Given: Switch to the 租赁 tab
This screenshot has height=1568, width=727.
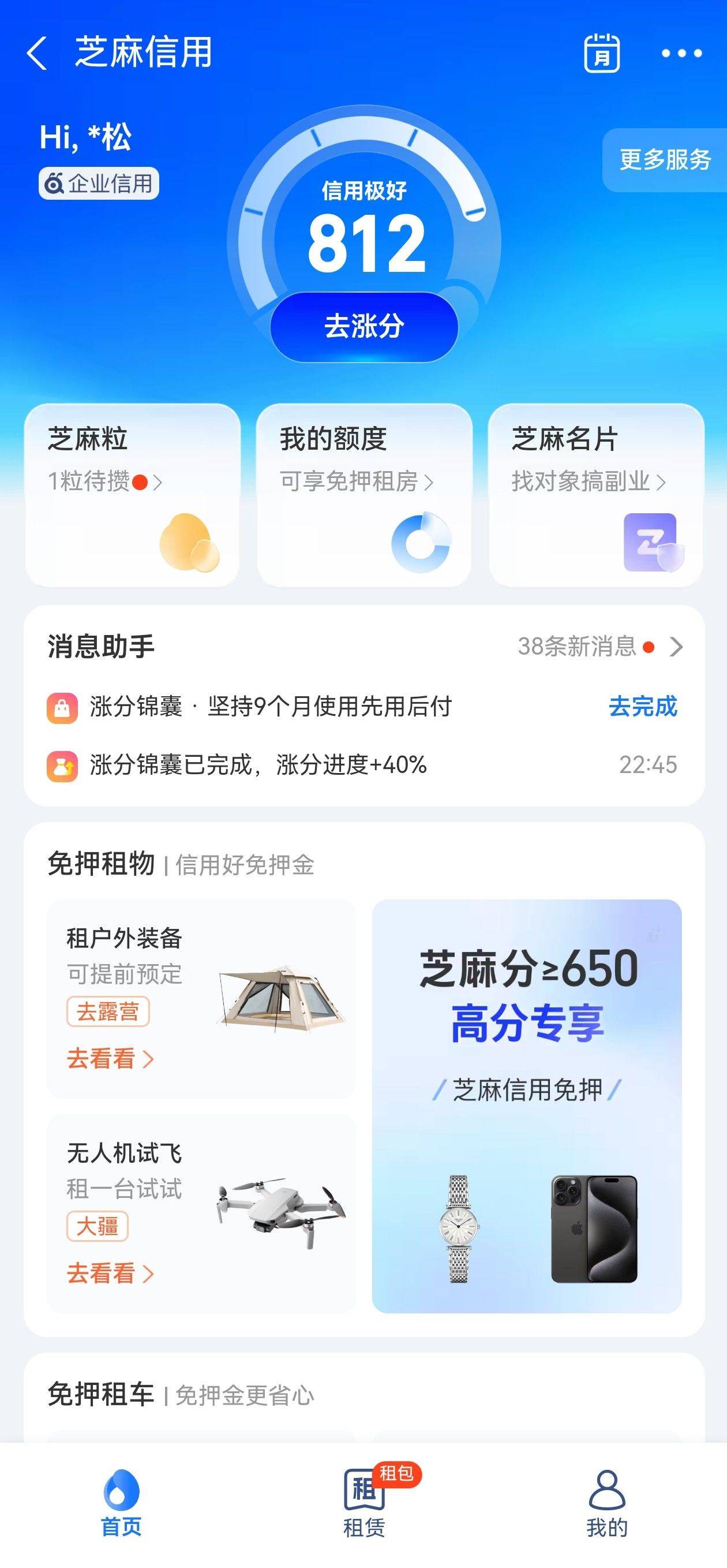Looking at the screenshot, I should click(x=364, y=1503).
